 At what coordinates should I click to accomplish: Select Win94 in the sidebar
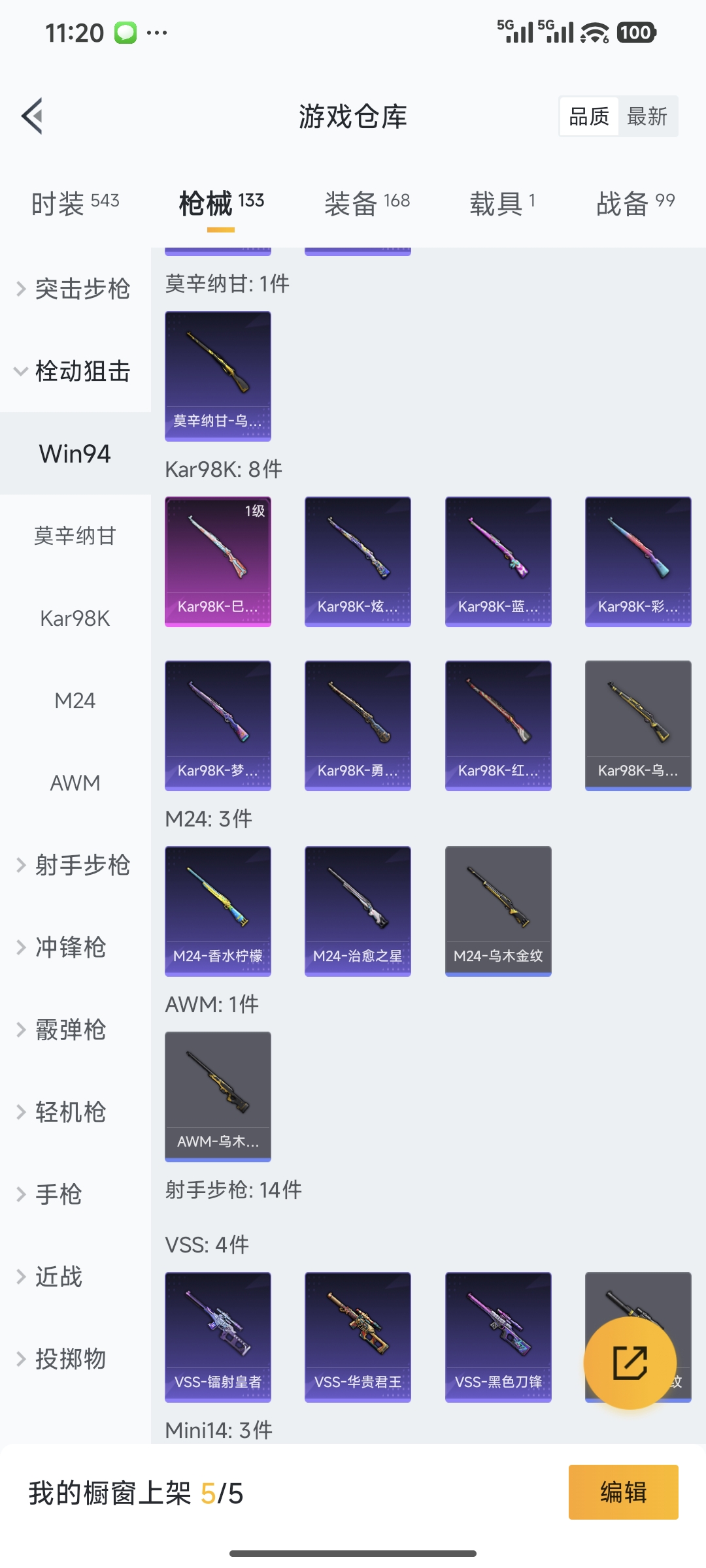74,453
